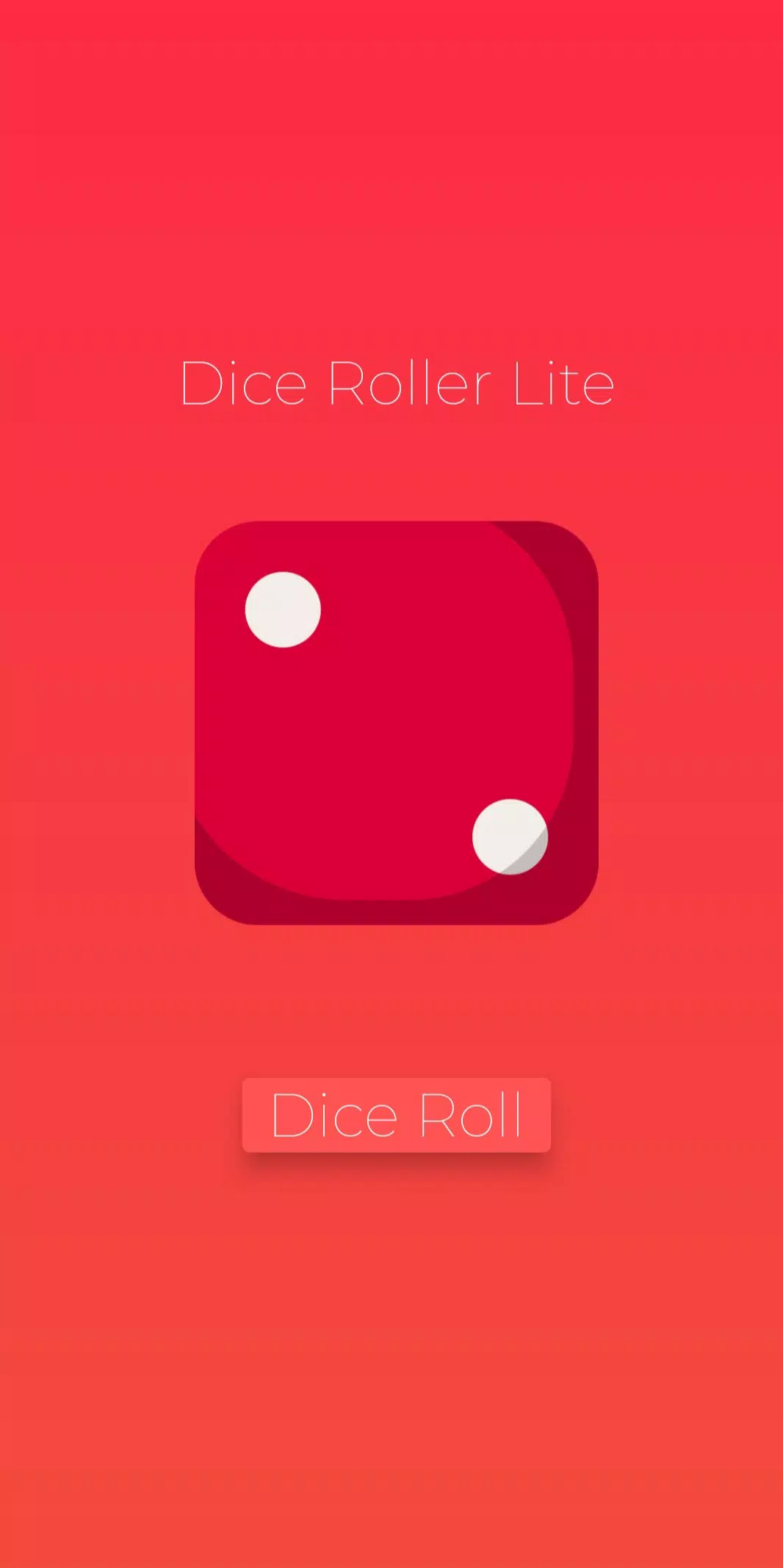This screenshot has height=1568, width=783.
Task: Tap the Dice Roll button
Action: pos(396,1114)
